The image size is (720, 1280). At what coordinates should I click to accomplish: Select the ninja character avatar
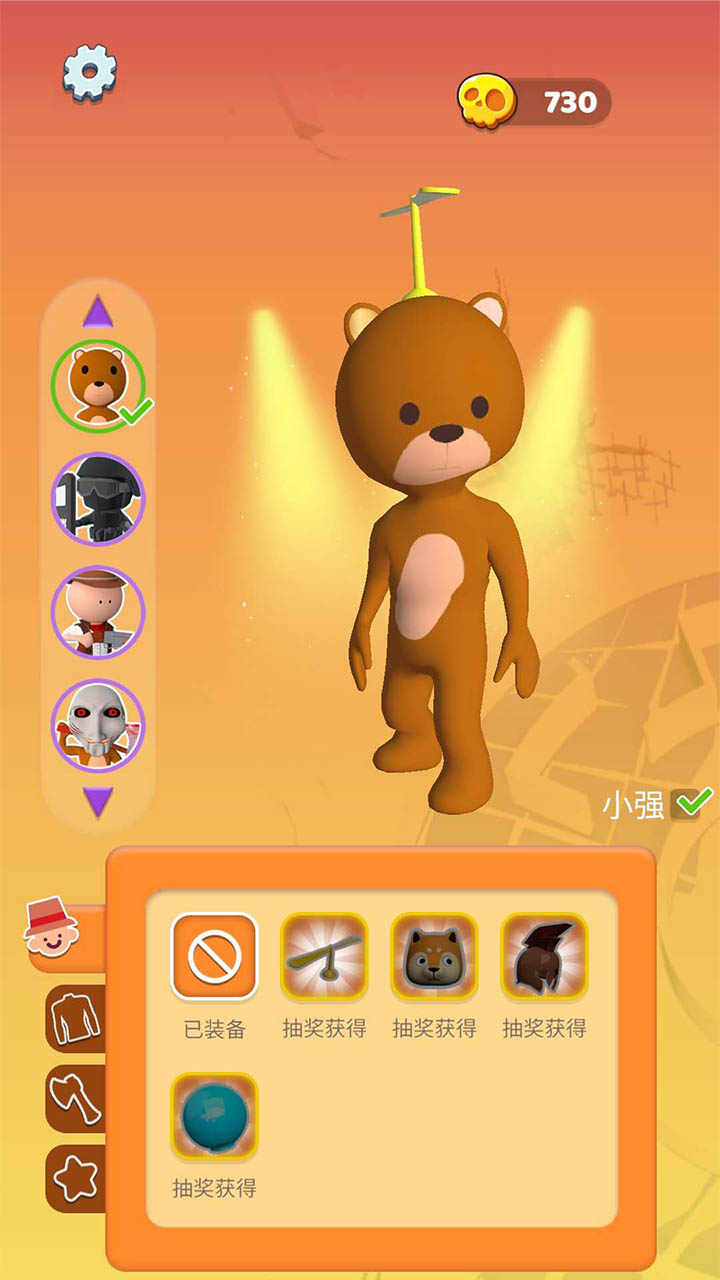[x=97, y=497]
